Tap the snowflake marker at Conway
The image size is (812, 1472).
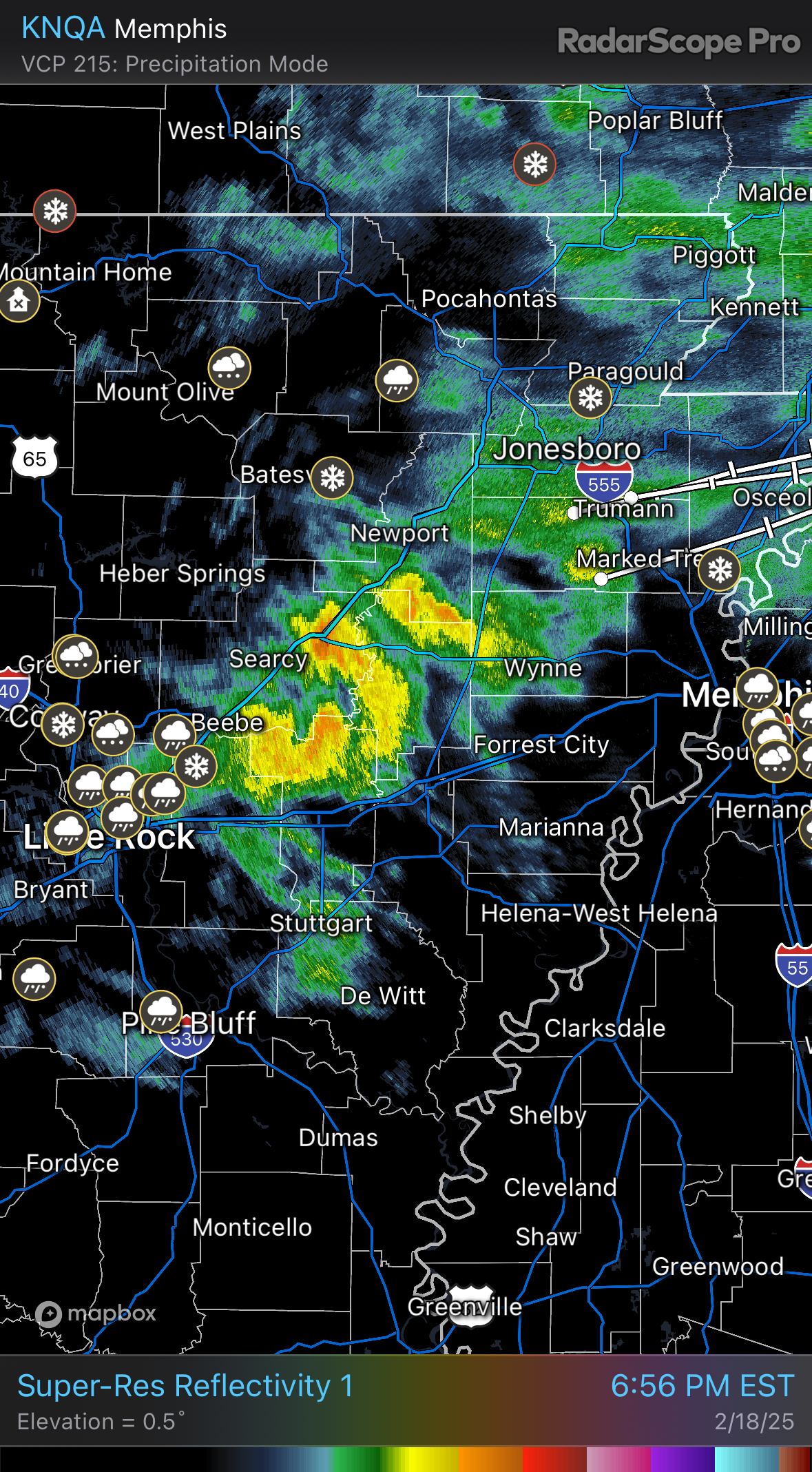63,724
